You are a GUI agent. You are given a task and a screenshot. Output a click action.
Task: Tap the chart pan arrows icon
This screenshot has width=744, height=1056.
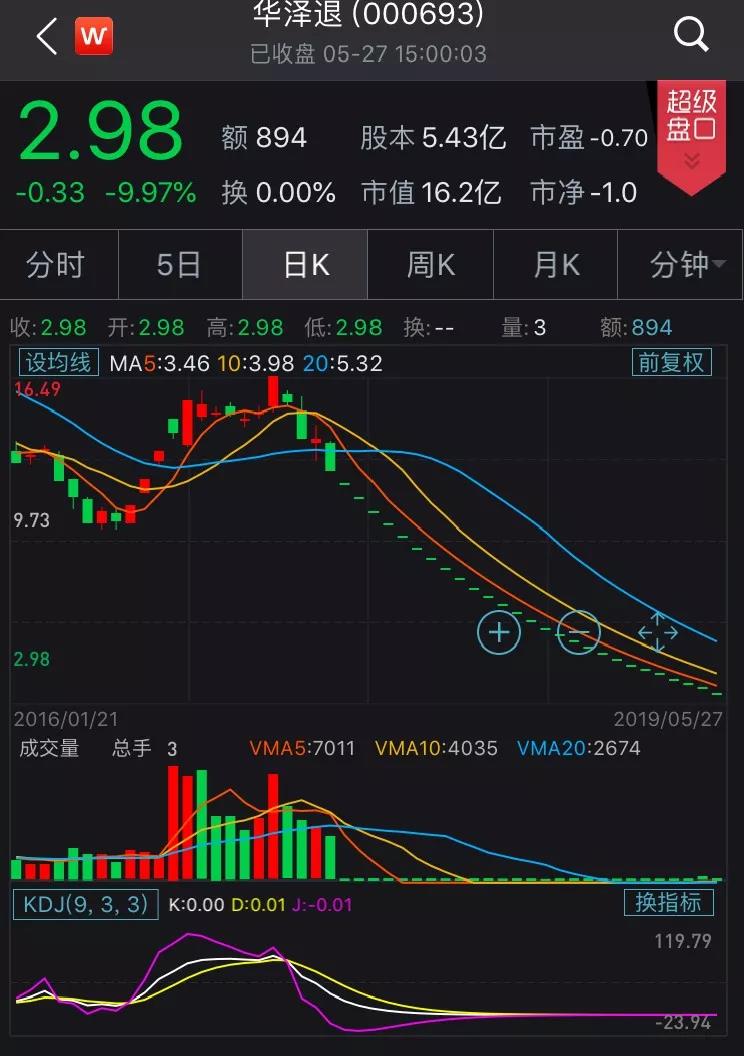click(658, 632)
